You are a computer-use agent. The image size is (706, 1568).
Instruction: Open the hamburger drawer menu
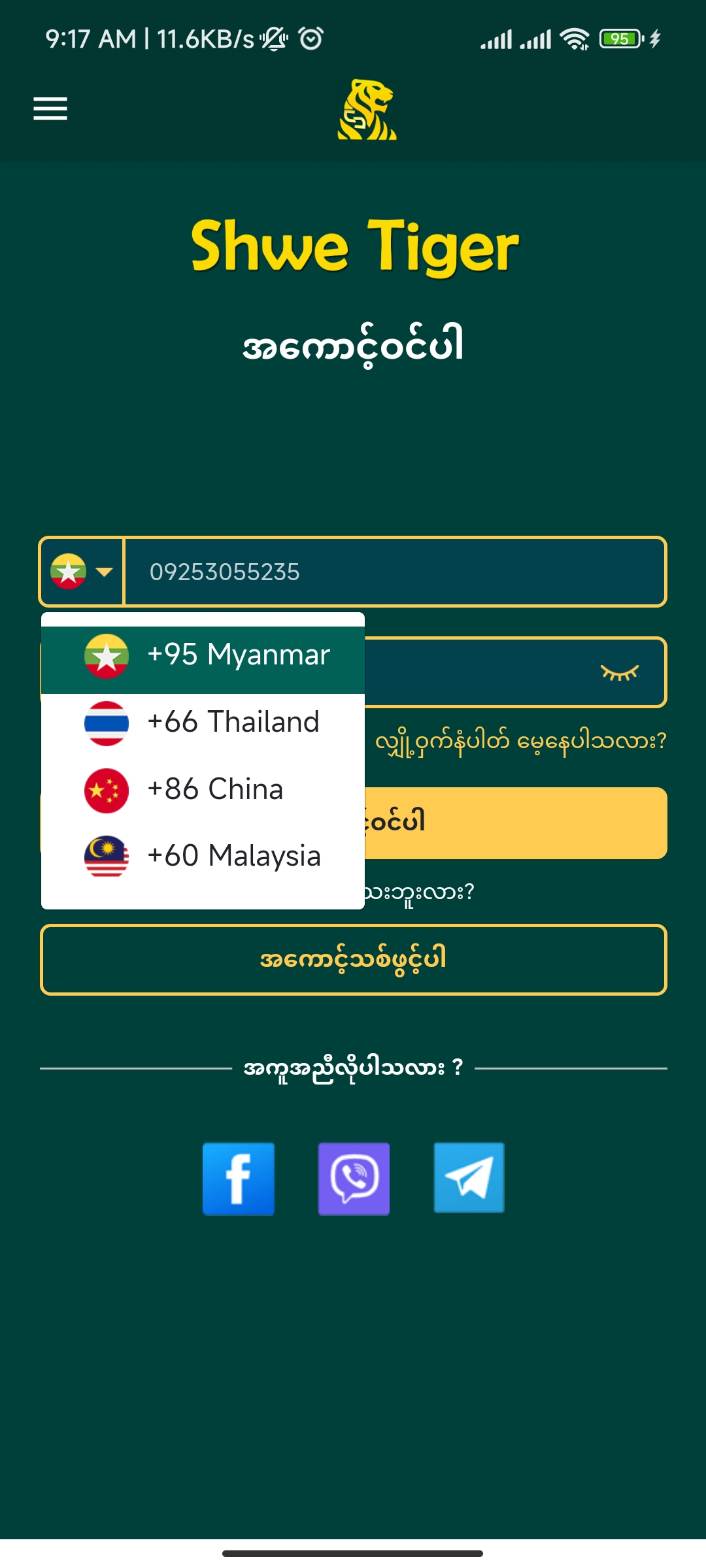point(50,108)
